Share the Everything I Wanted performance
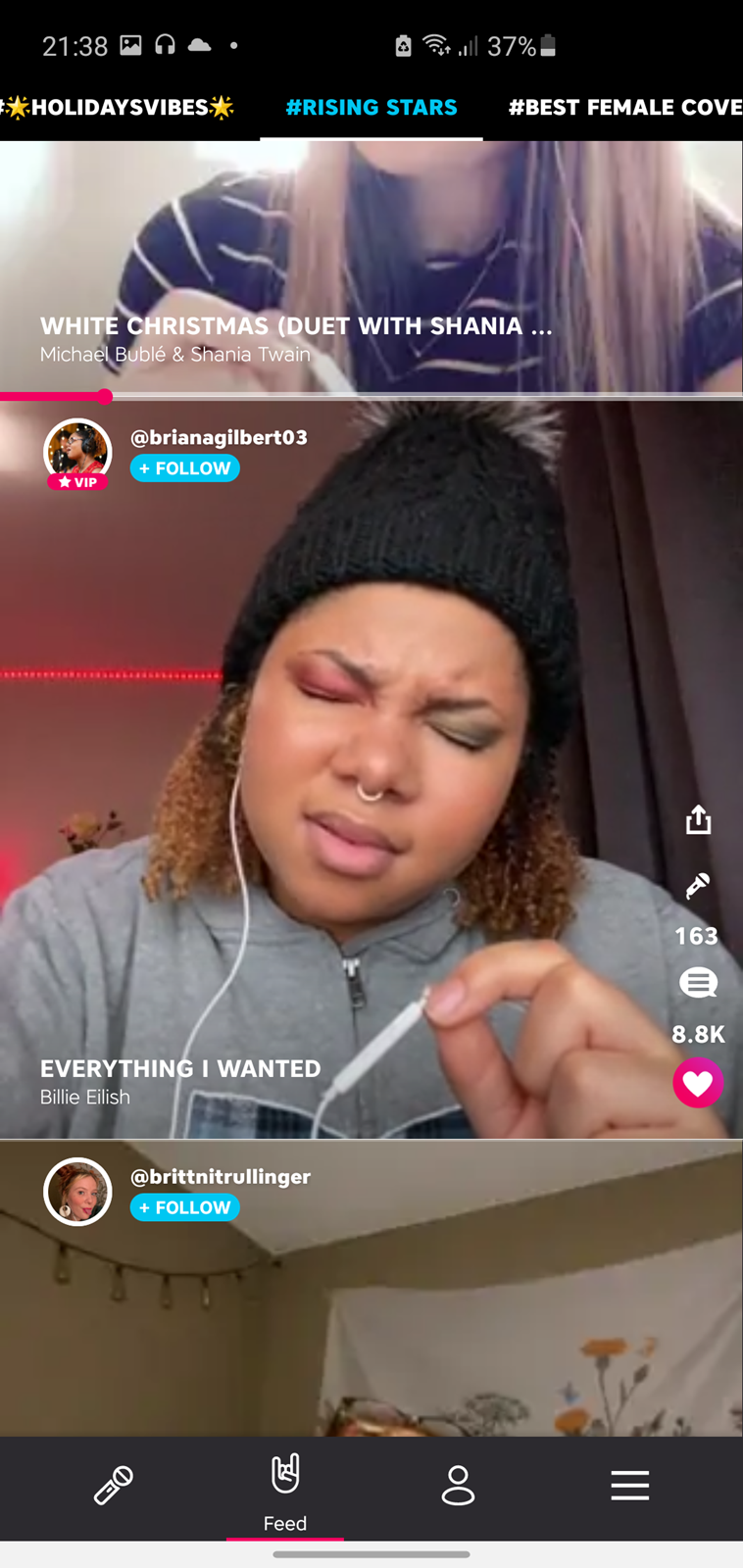This screenshot has width=743, height=1568. pos(698,819)
